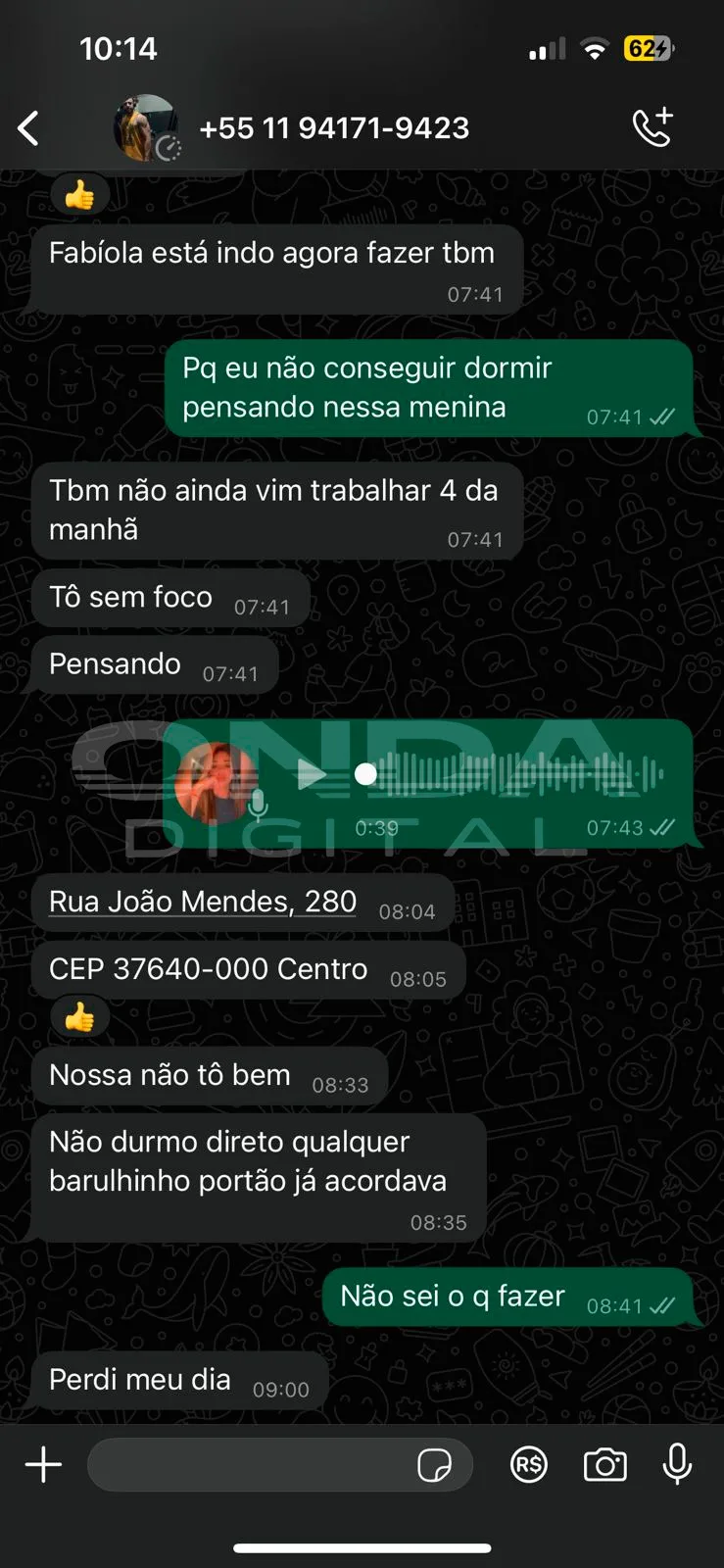
Task: Open the Rua João Mendes, 280 address link
Action: point(203,902)
